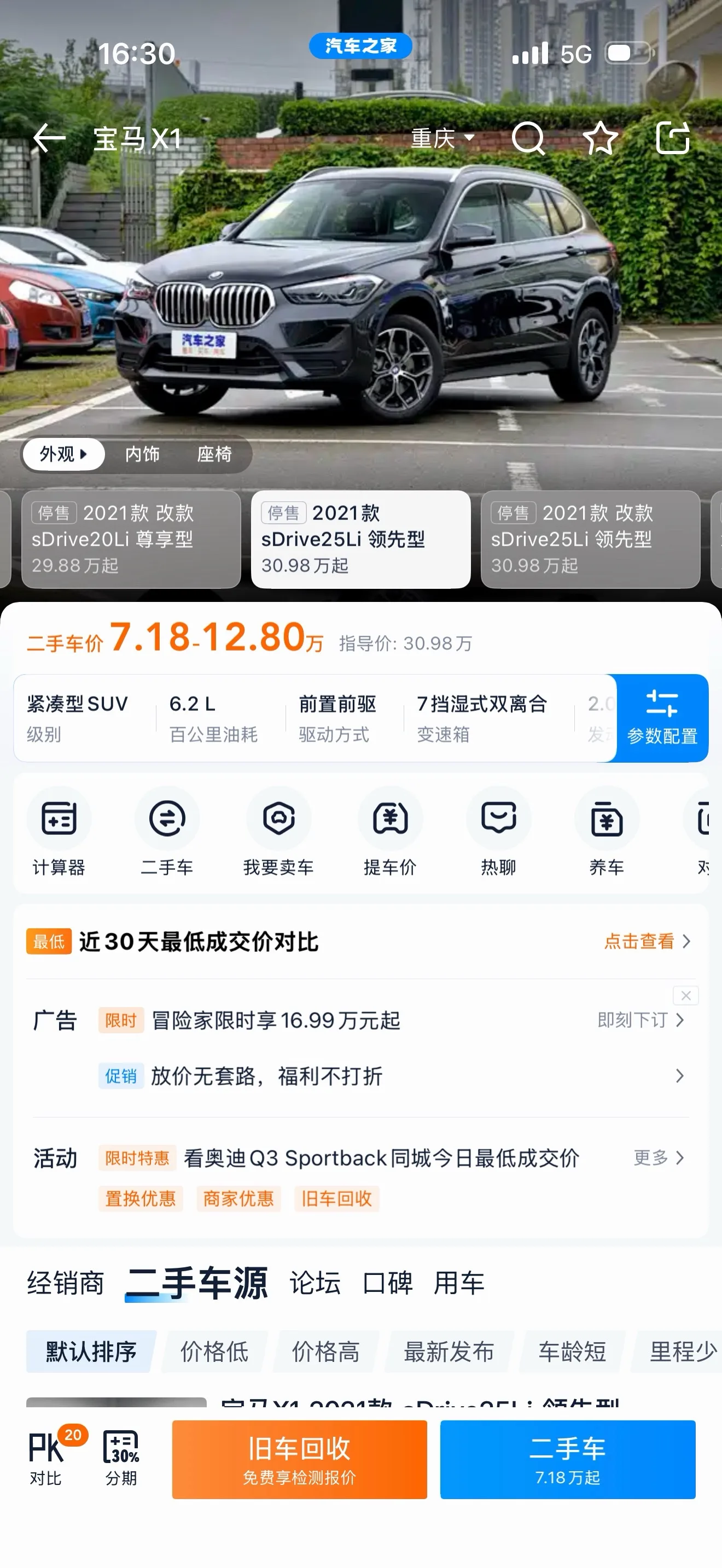The width and height of the screenshot is (722, 1568).
Task: Favorite this car with the star icon
Action: (x=600, y=138)
